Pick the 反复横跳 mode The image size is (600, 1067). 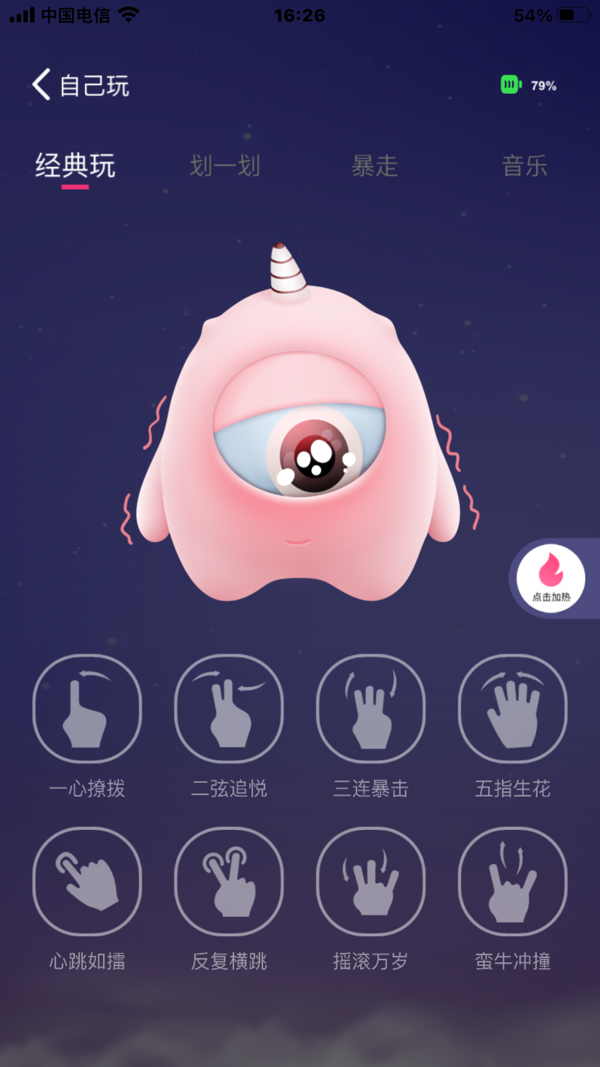click(229, 882)
